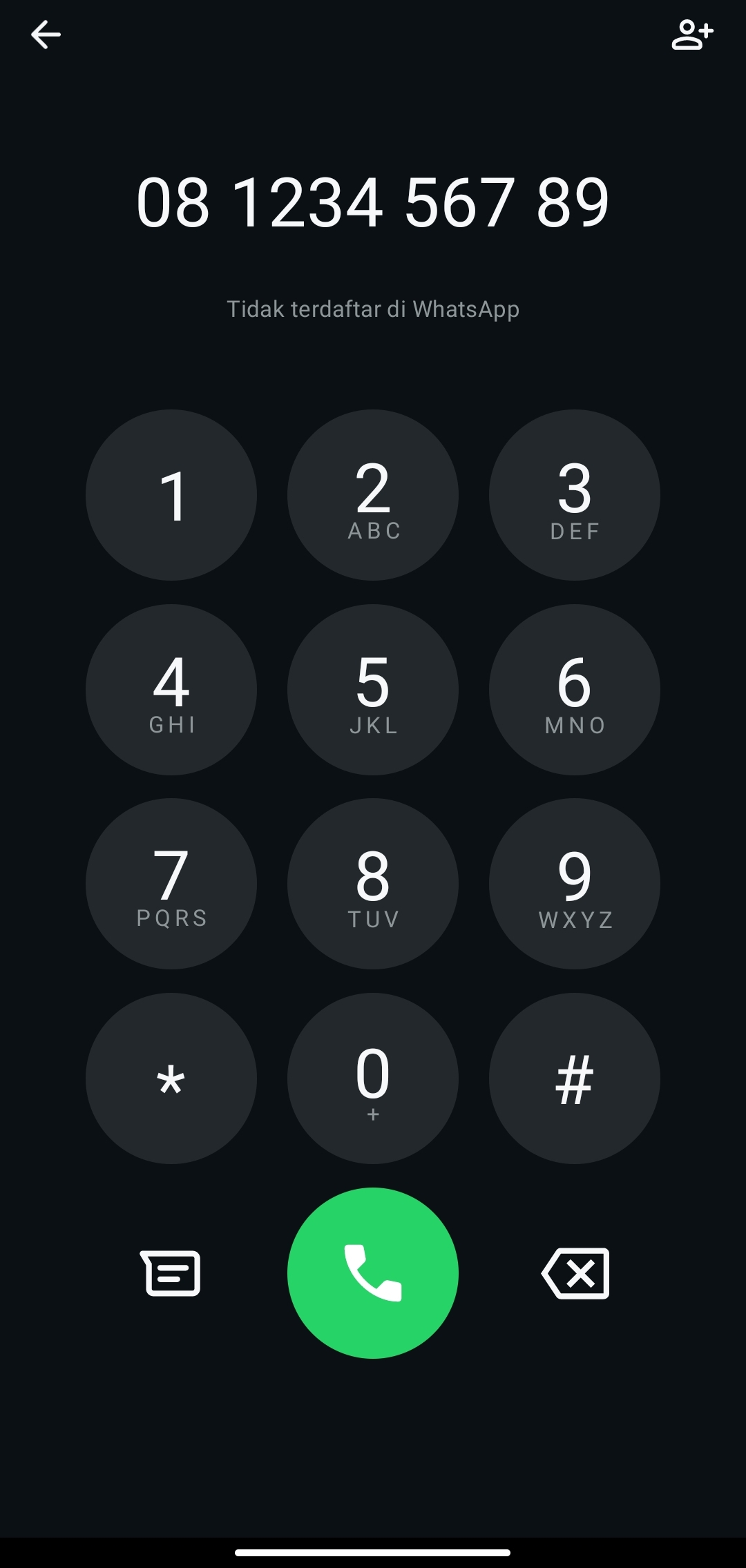Go back using the top arrow
The width and height of the screenshot is (746, 1568).
pos(46,35)
